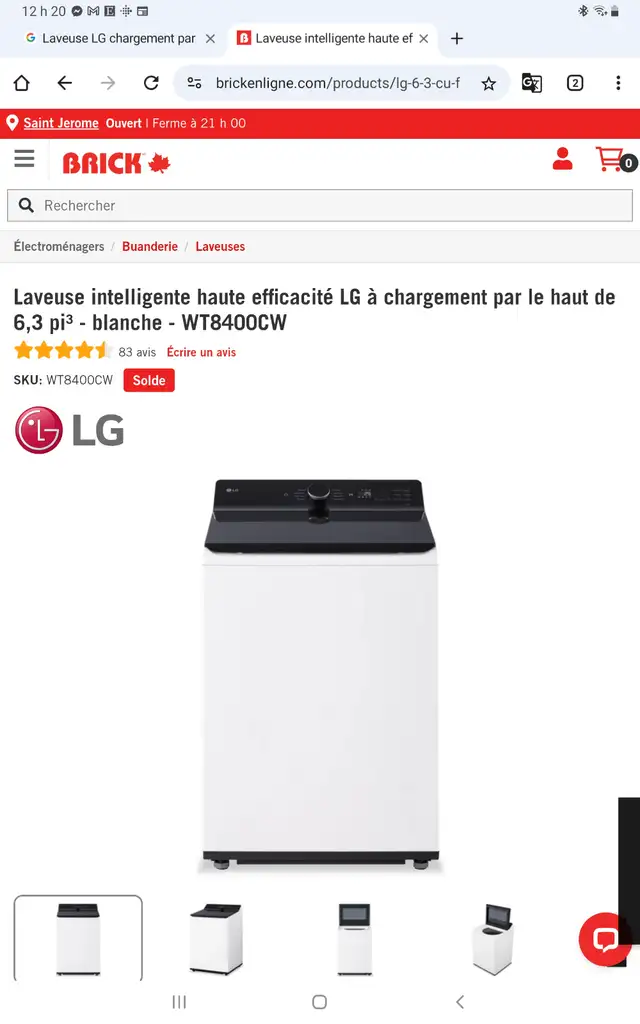The width and height of the screenshot is (640, 1024).
Task: Go to the Buanderie breadcrumb
Action: coord(150,246)
